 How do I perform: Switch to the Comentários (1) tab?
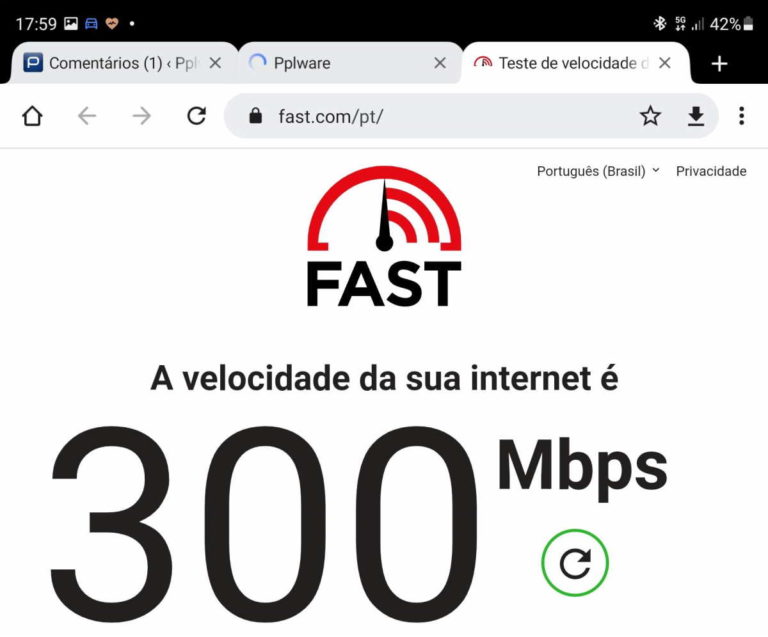pos(110,63)
